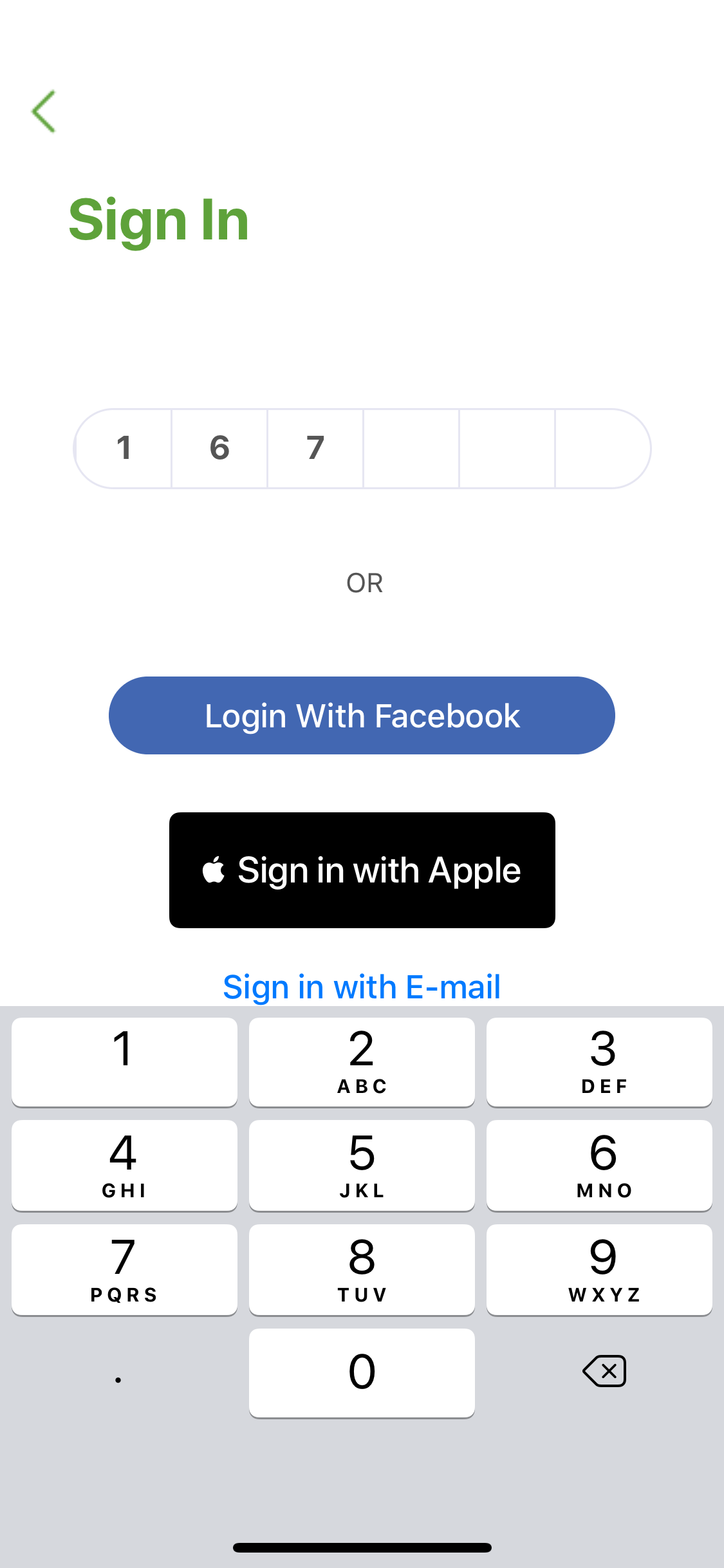Viewport: 724px width, 1568px height.
Task: Tap the code entry field
Action: [362, 449]
